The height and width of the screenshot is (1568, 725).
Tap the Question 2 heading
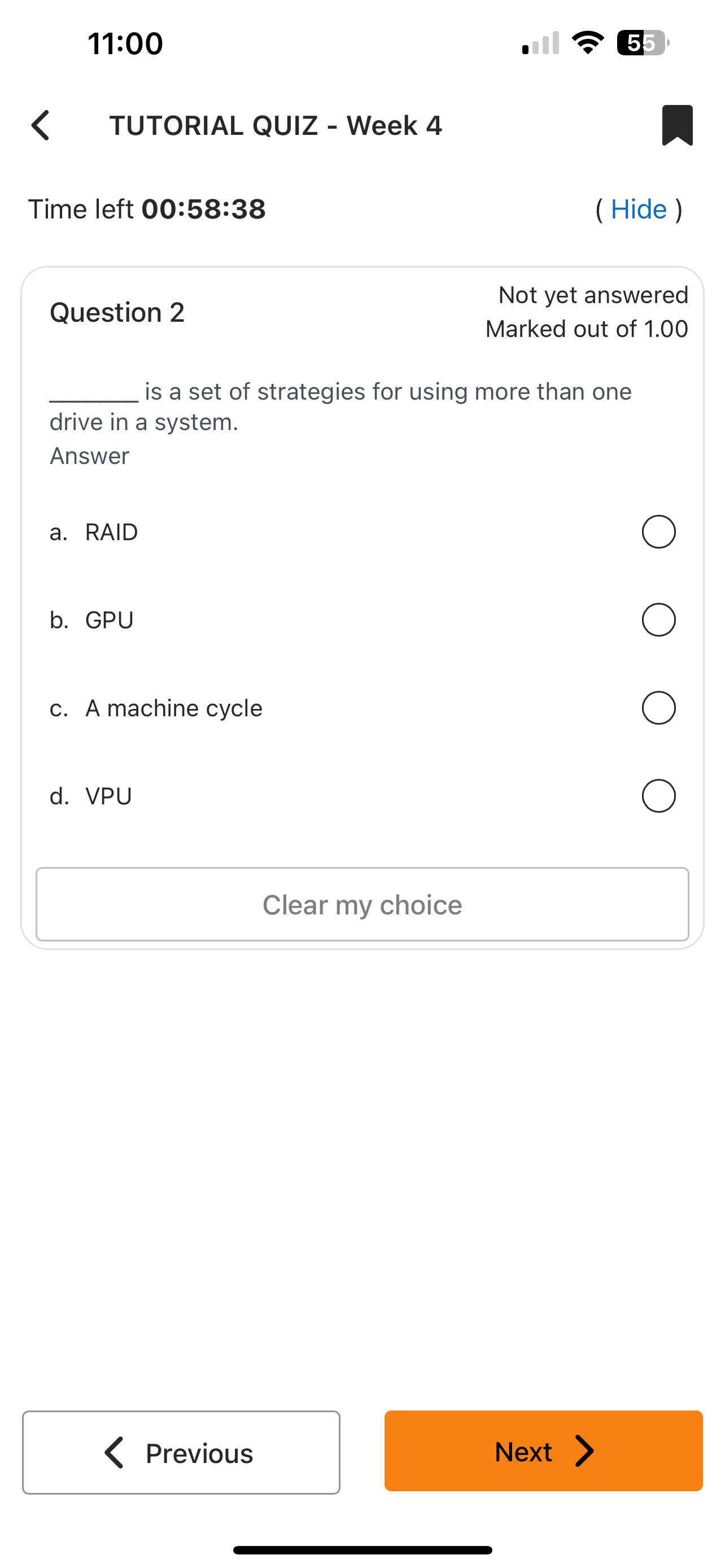click(117, 312)
